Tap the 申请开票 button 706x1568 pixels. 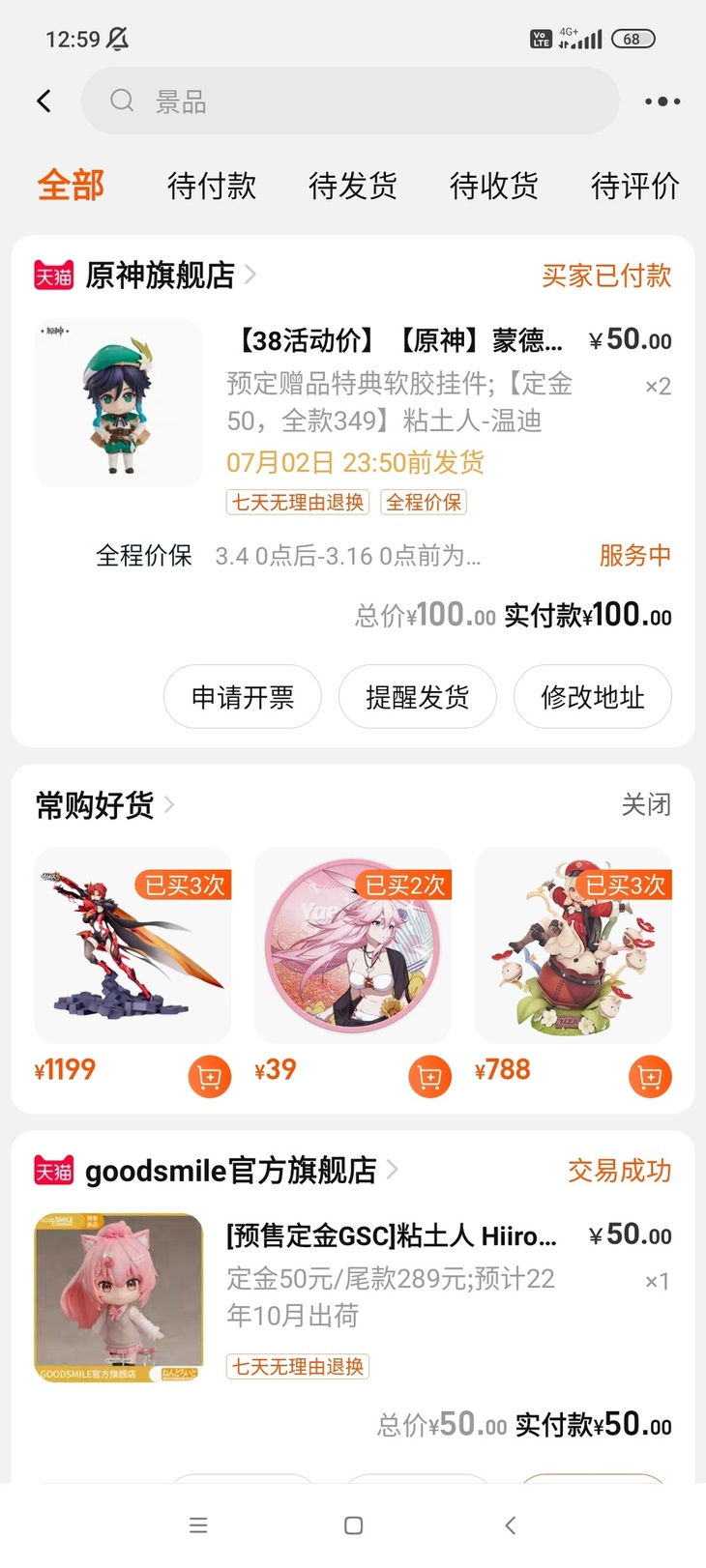[x=243, y=697]
